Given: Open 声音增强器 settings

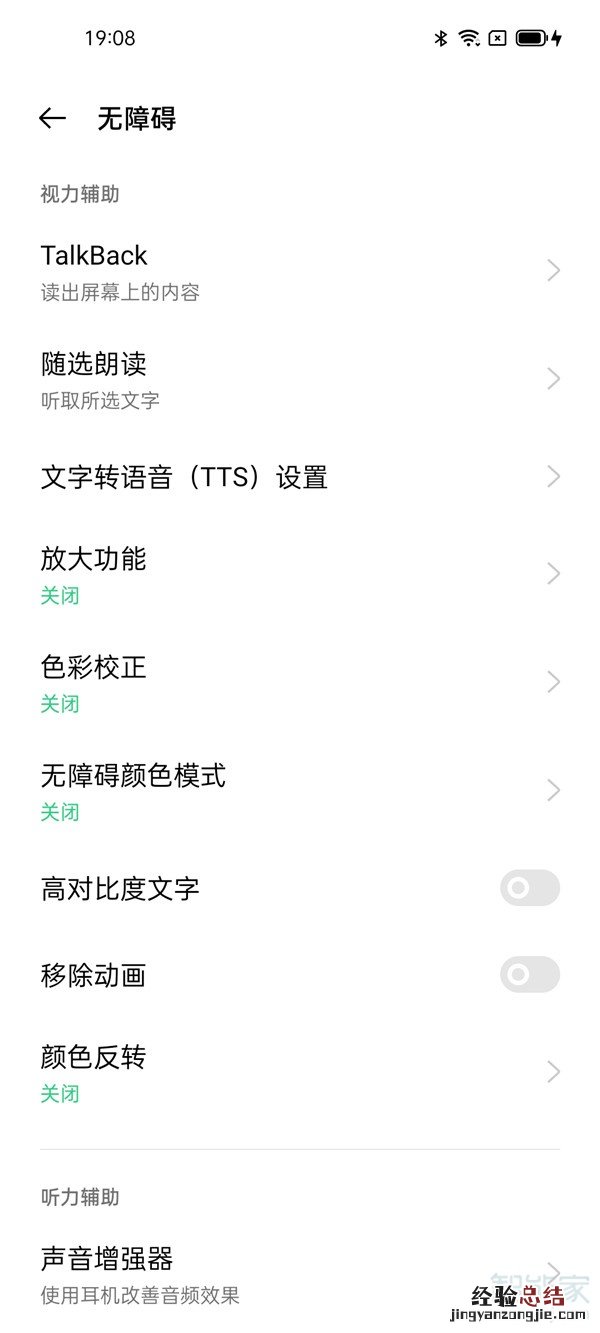Looking at the screenshot, I should click(300, 1272).
